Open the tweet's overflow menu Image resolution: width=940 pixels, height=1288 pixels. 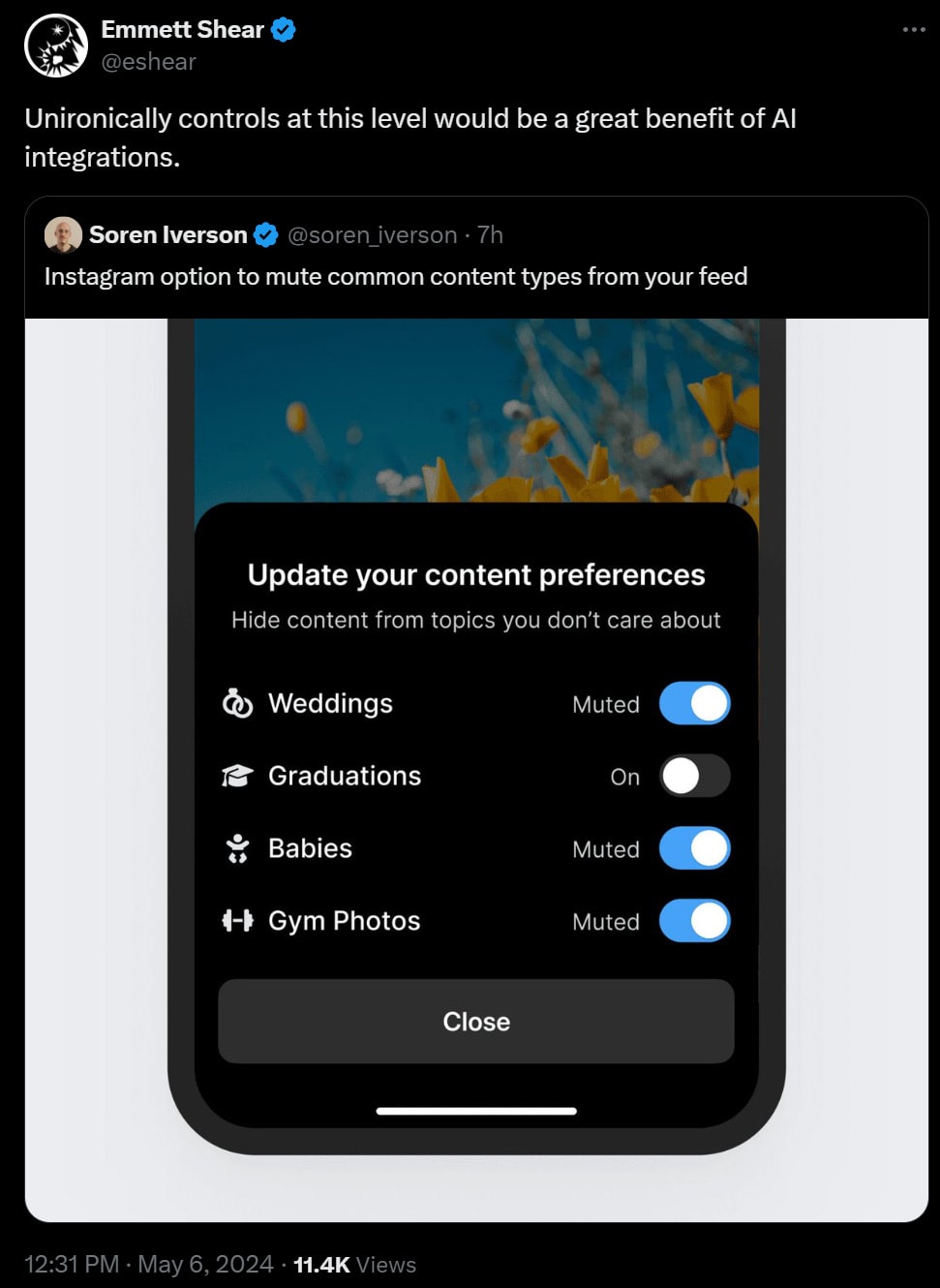[913, 30]
